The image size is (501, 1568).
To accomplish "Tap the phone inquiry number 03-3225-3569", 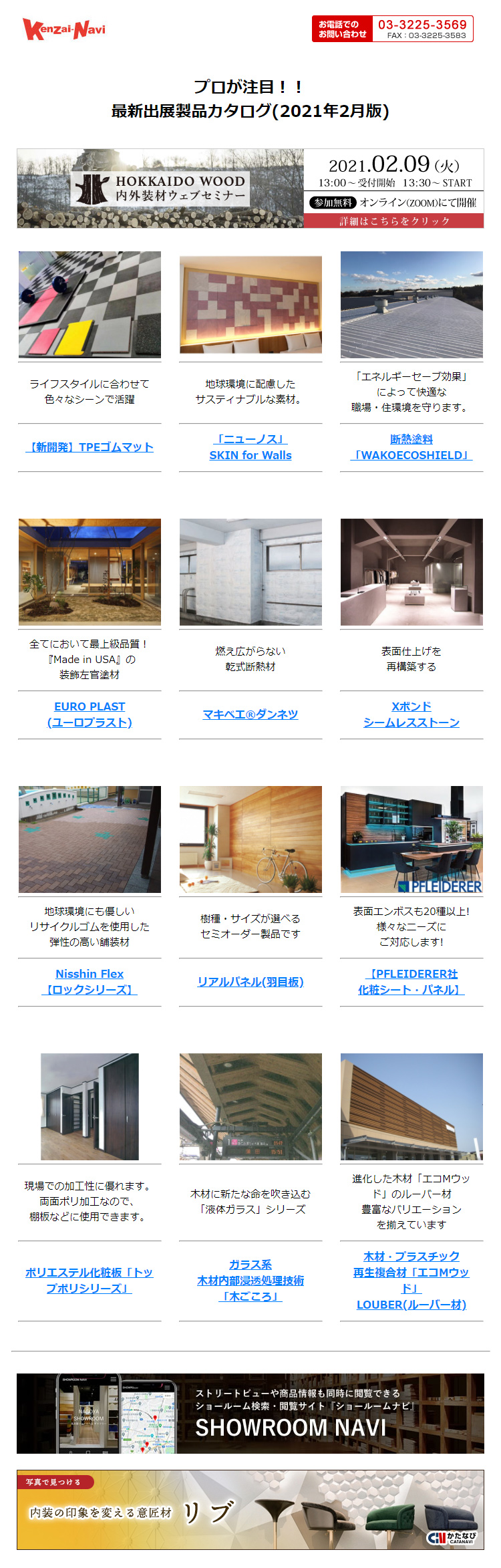I will click(x=422, y=25).
